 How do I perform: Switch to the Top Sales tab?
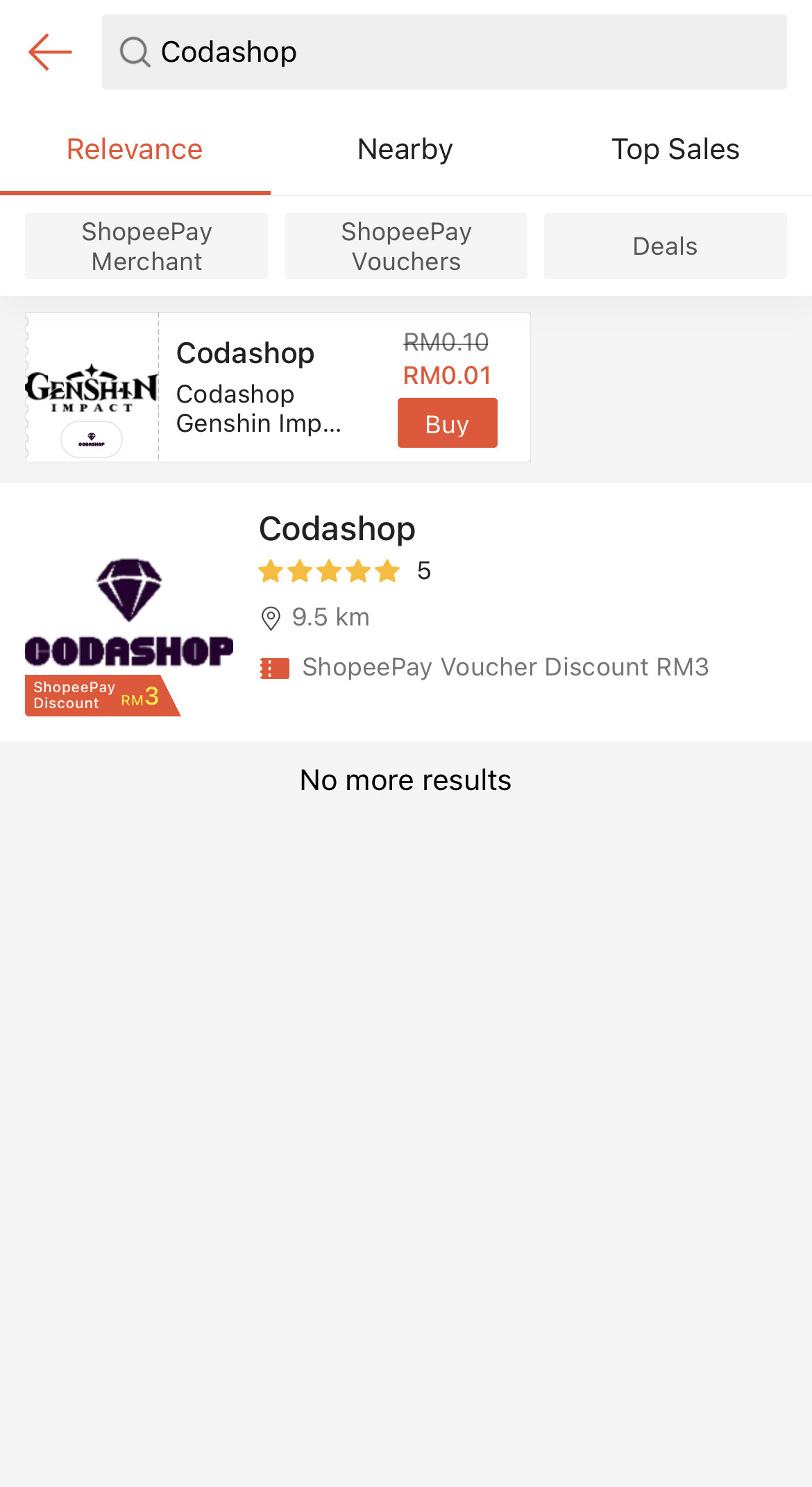point(676,149)
